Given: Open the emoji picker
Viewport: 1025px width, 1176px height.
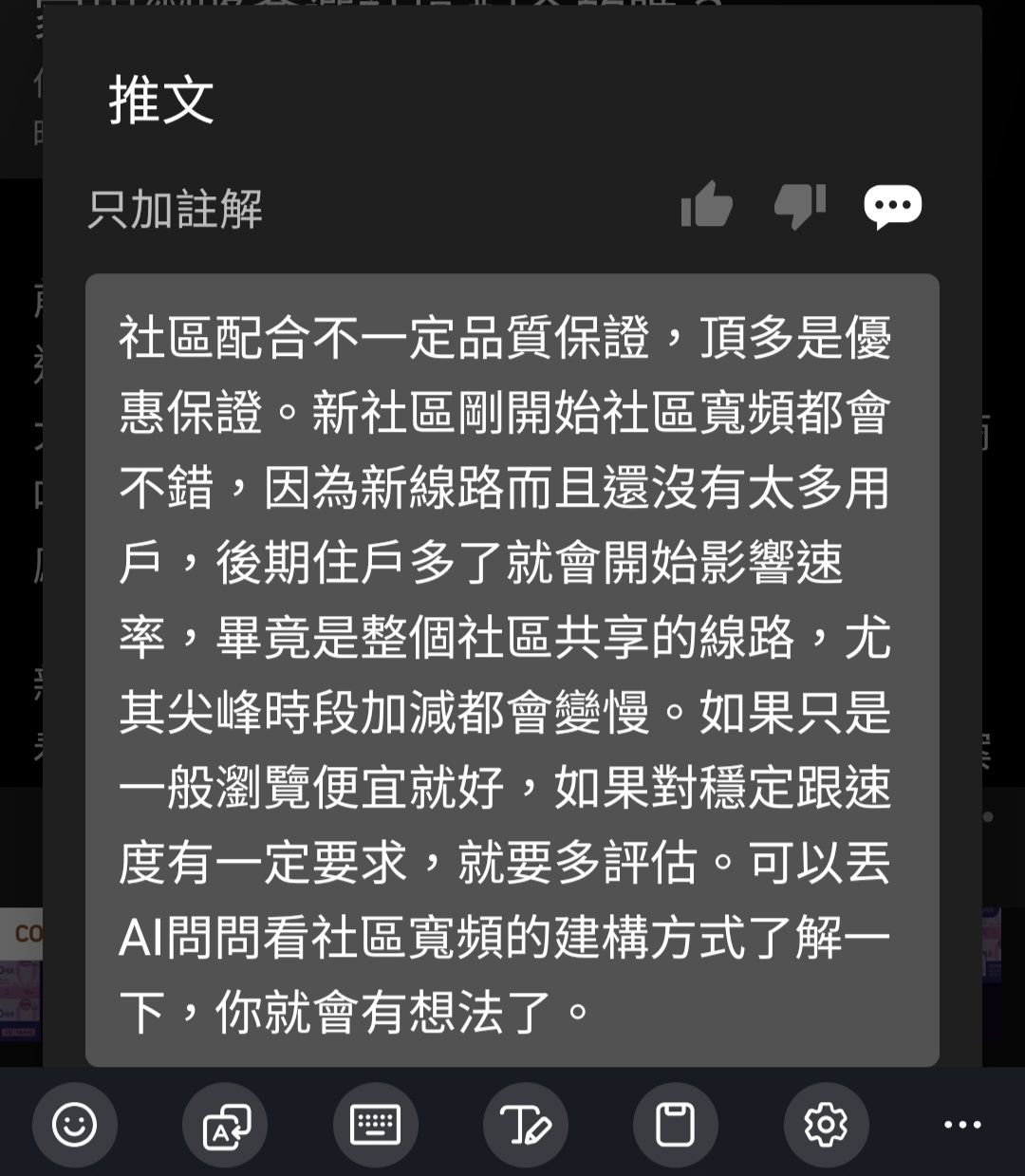Looking at the screenshot, I should point(75,1125).
